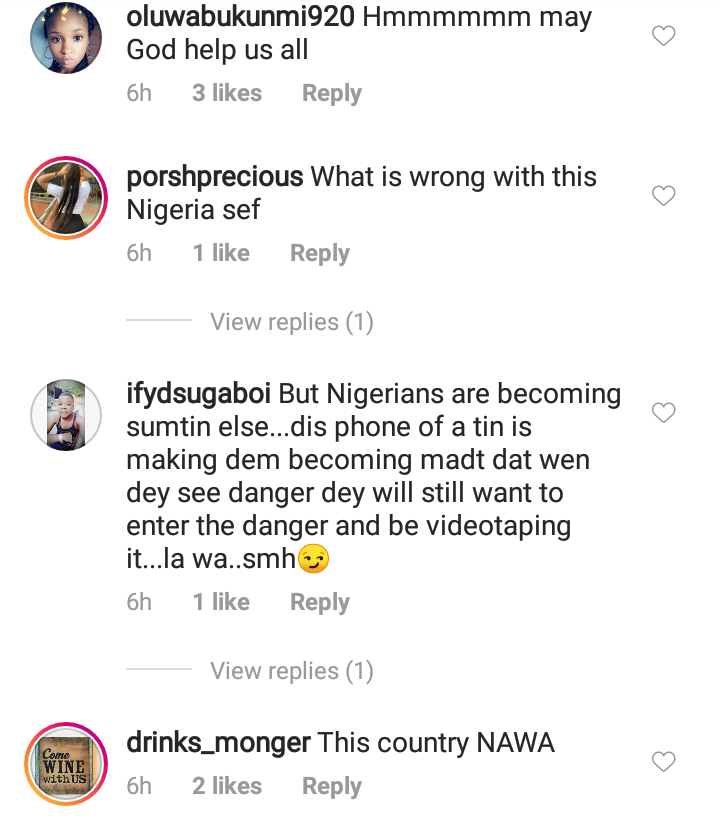The height and width of the screenshot is (819, 720).
Task: Open drinks_monger's profile picture
Action: point(66,763)
